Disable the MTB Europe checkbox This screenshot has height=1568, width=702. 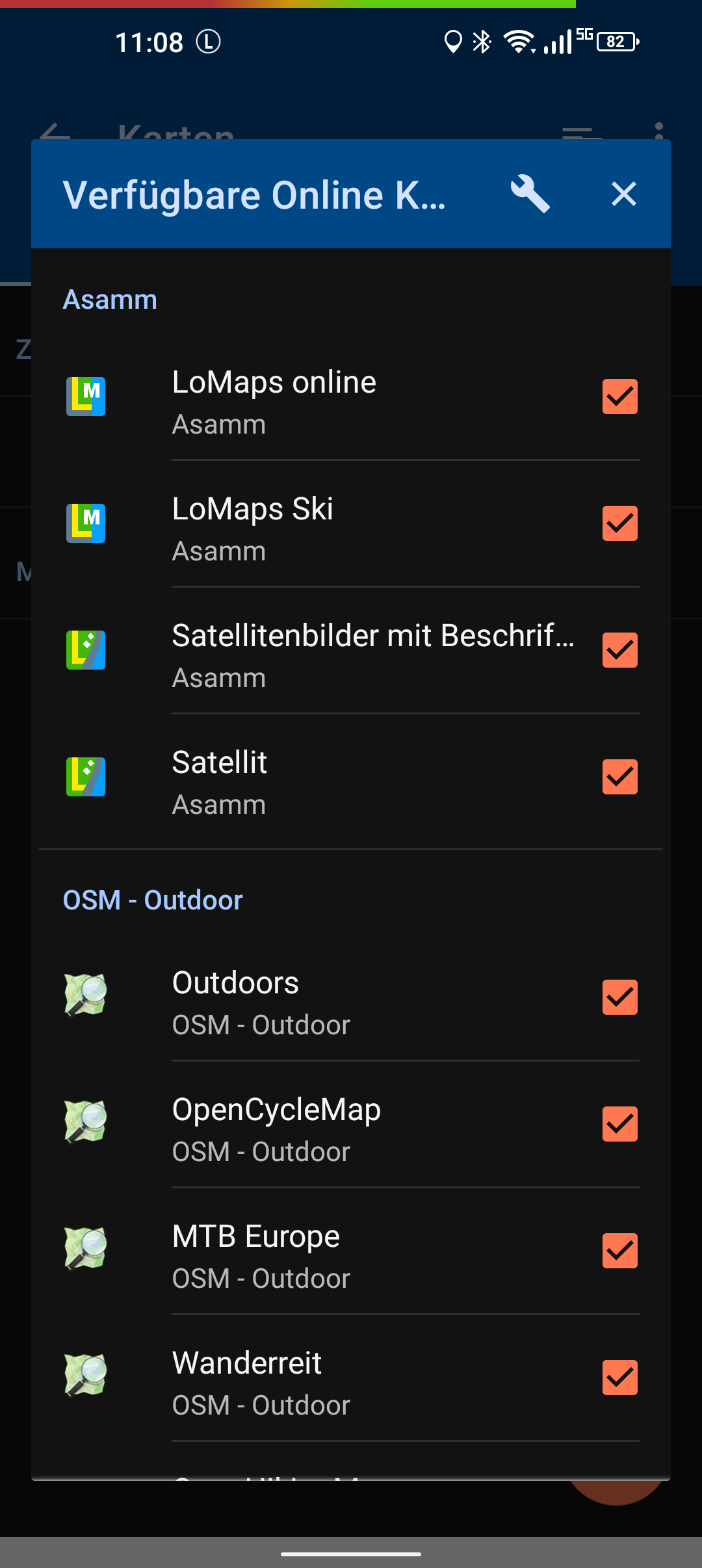pyautogui.click(x=619, y=1251)
